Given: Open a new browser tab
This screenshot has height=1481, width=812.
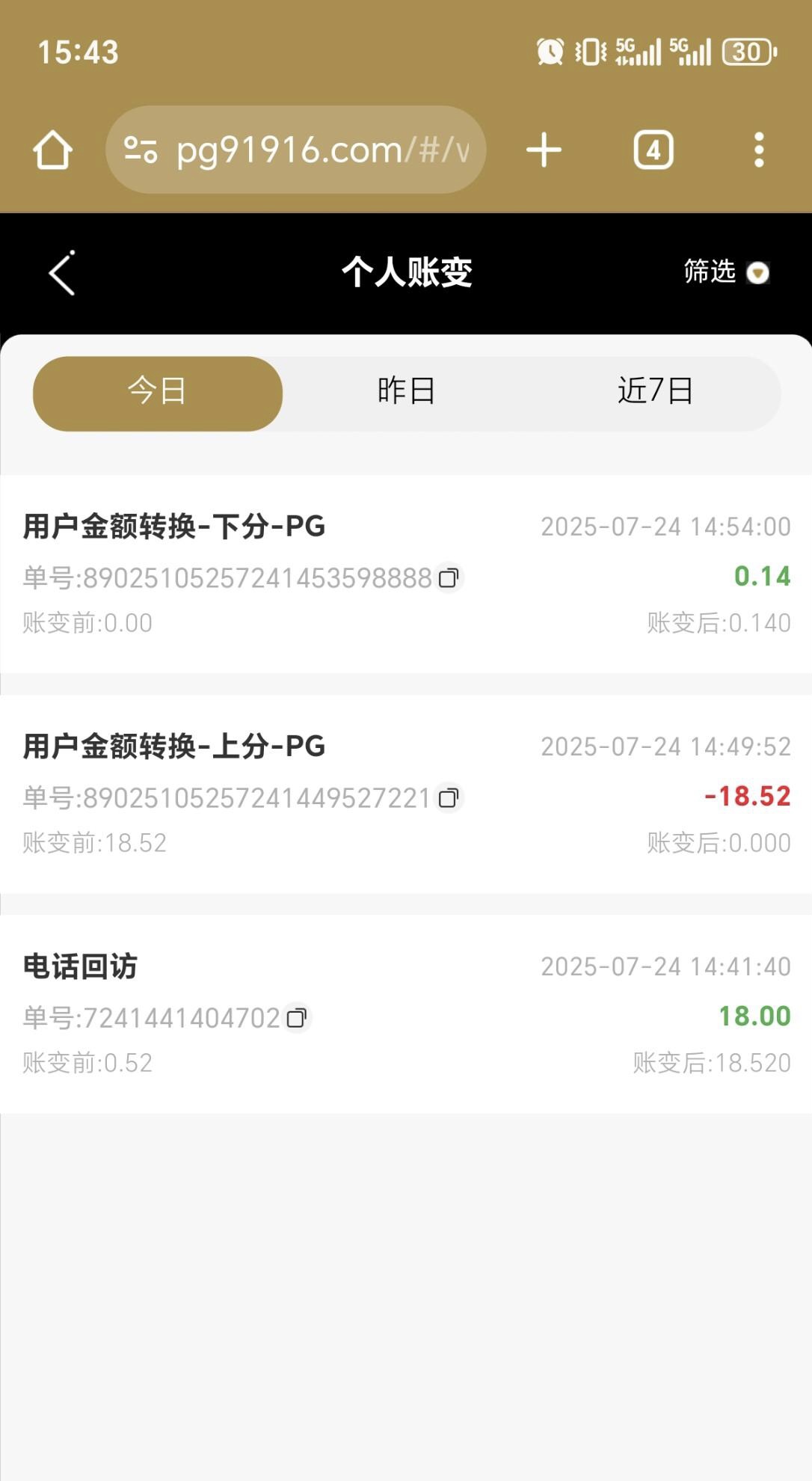Looking at the screenshot, I should pos(544,150).
